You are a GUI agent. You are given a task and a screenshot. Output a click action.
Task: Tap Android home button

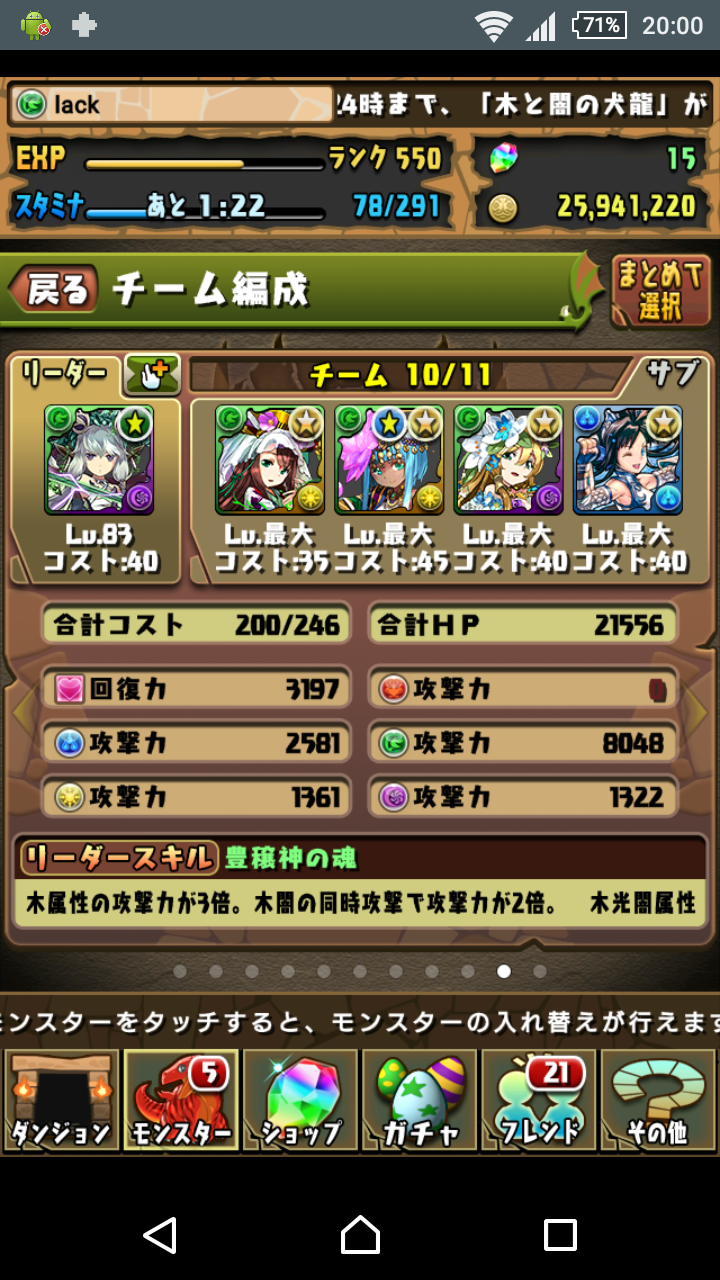click(x=360, y=1235)
